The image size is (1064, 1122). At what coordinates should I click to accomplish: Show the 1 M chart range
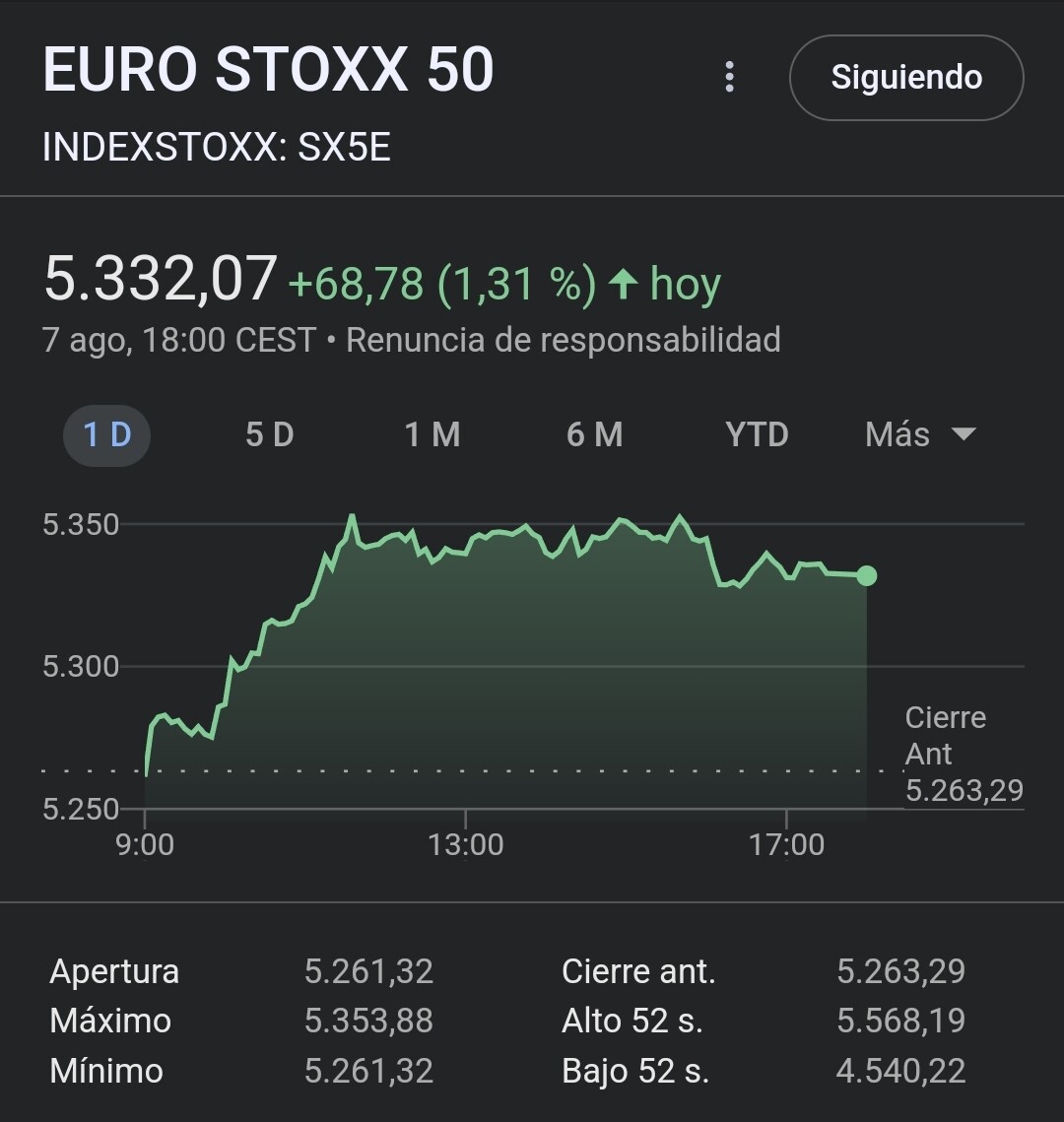[432, 434]
